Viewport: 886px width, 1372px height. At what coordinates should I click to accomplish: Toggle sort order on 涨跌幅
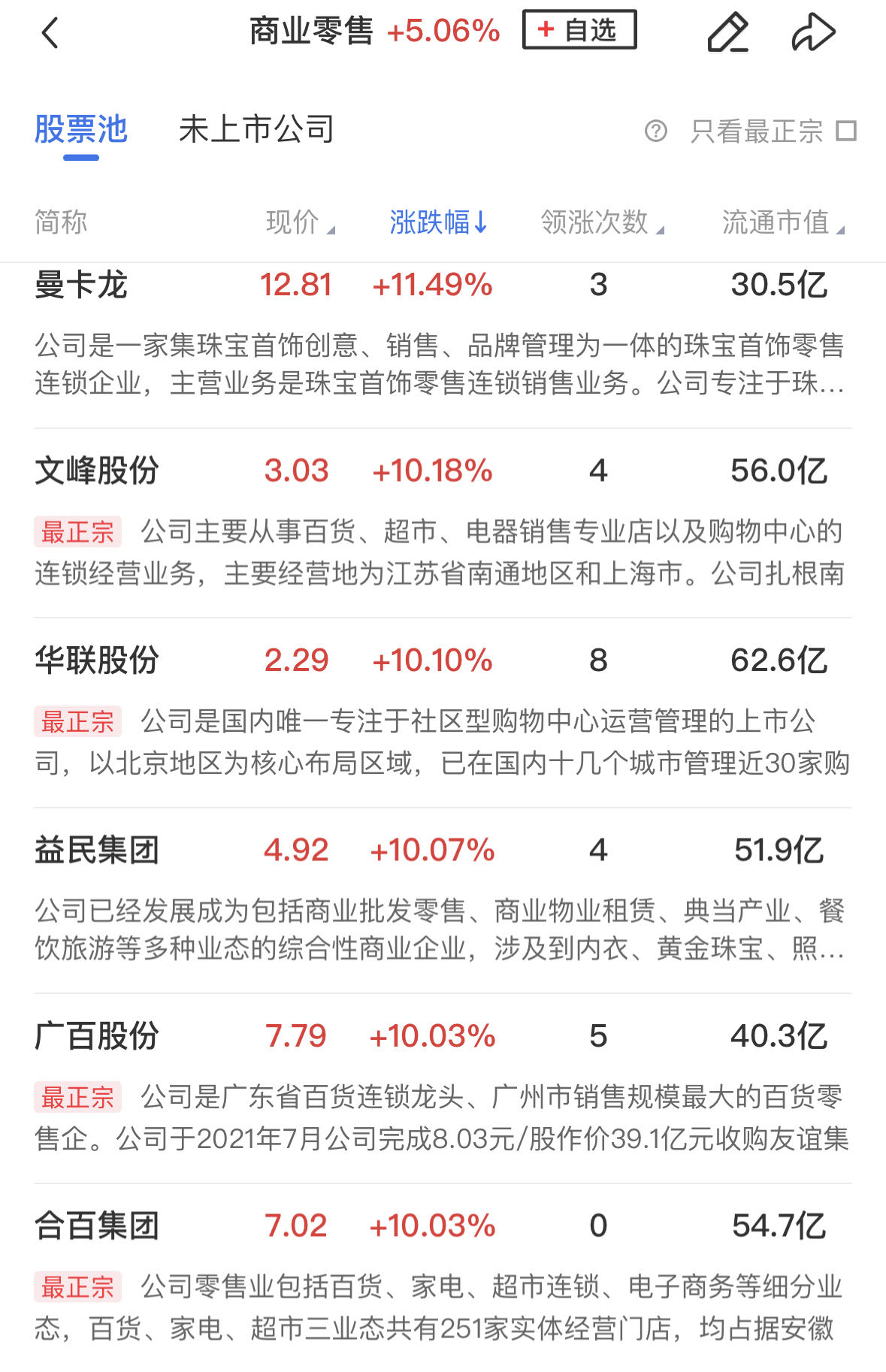pyautogui.click(x=438, y=222)
